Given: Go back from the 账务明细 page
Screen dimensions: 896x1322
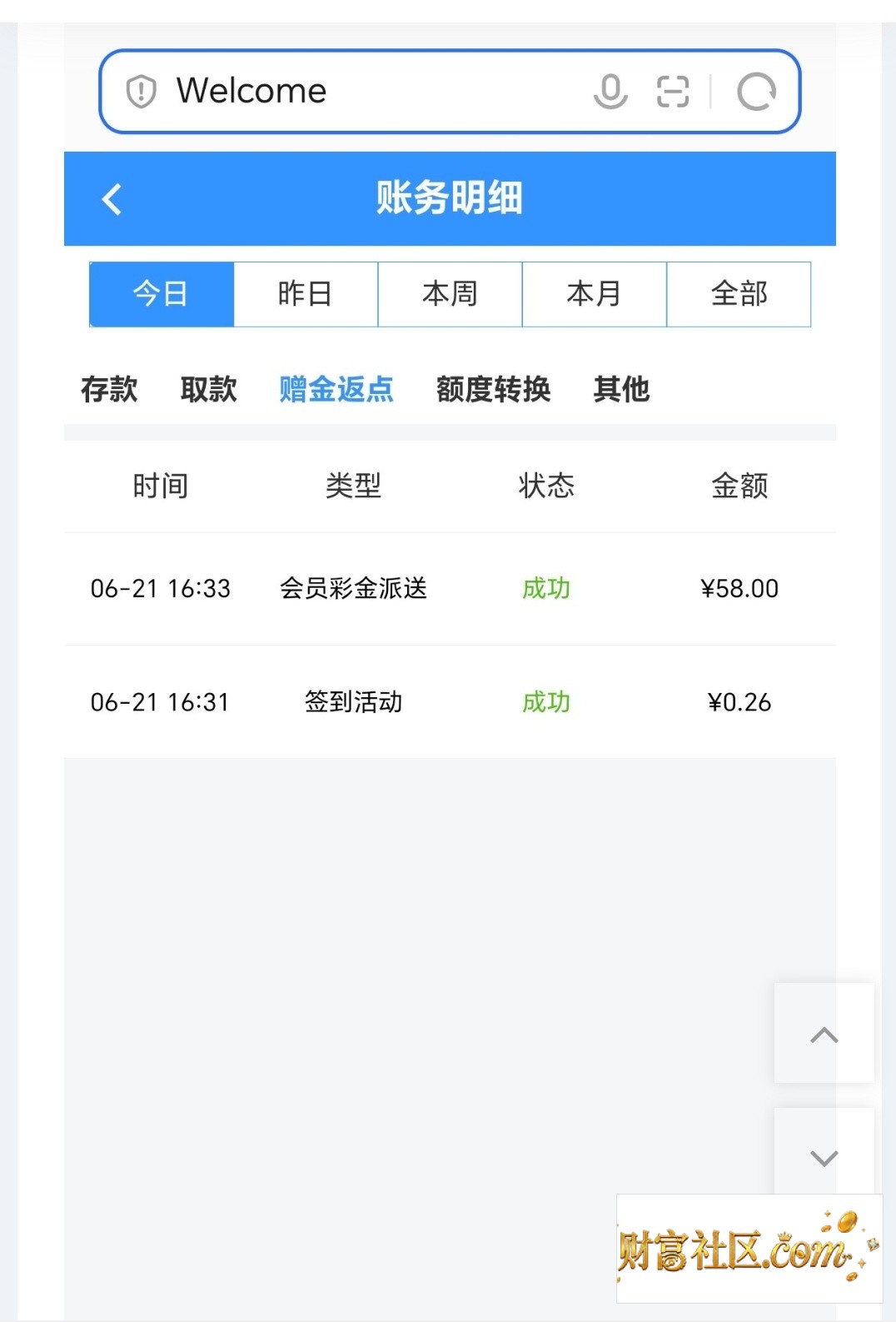Looking at the screenshot, I should [x=112, y=199].
